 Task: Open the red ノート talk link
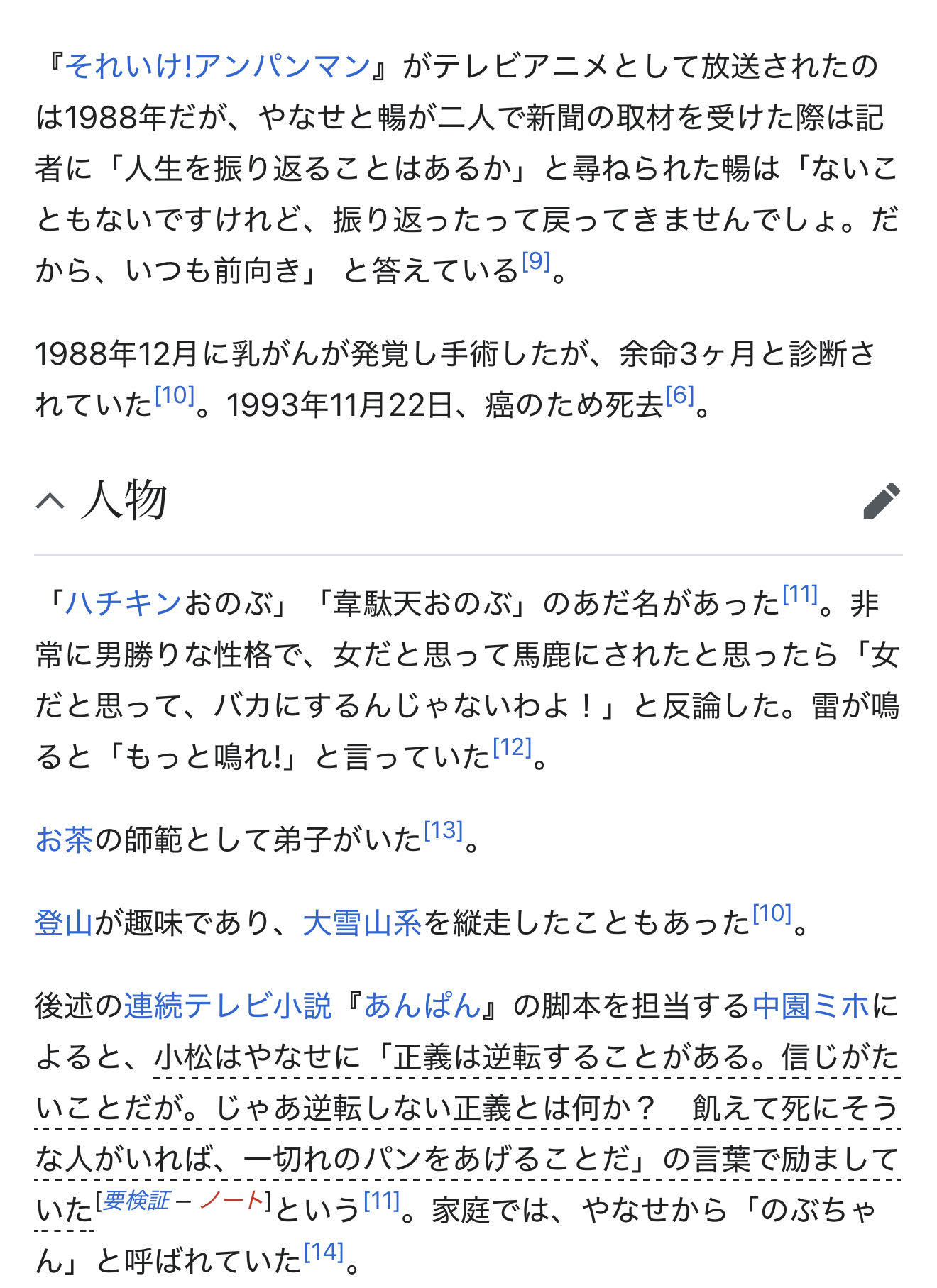231,1201
